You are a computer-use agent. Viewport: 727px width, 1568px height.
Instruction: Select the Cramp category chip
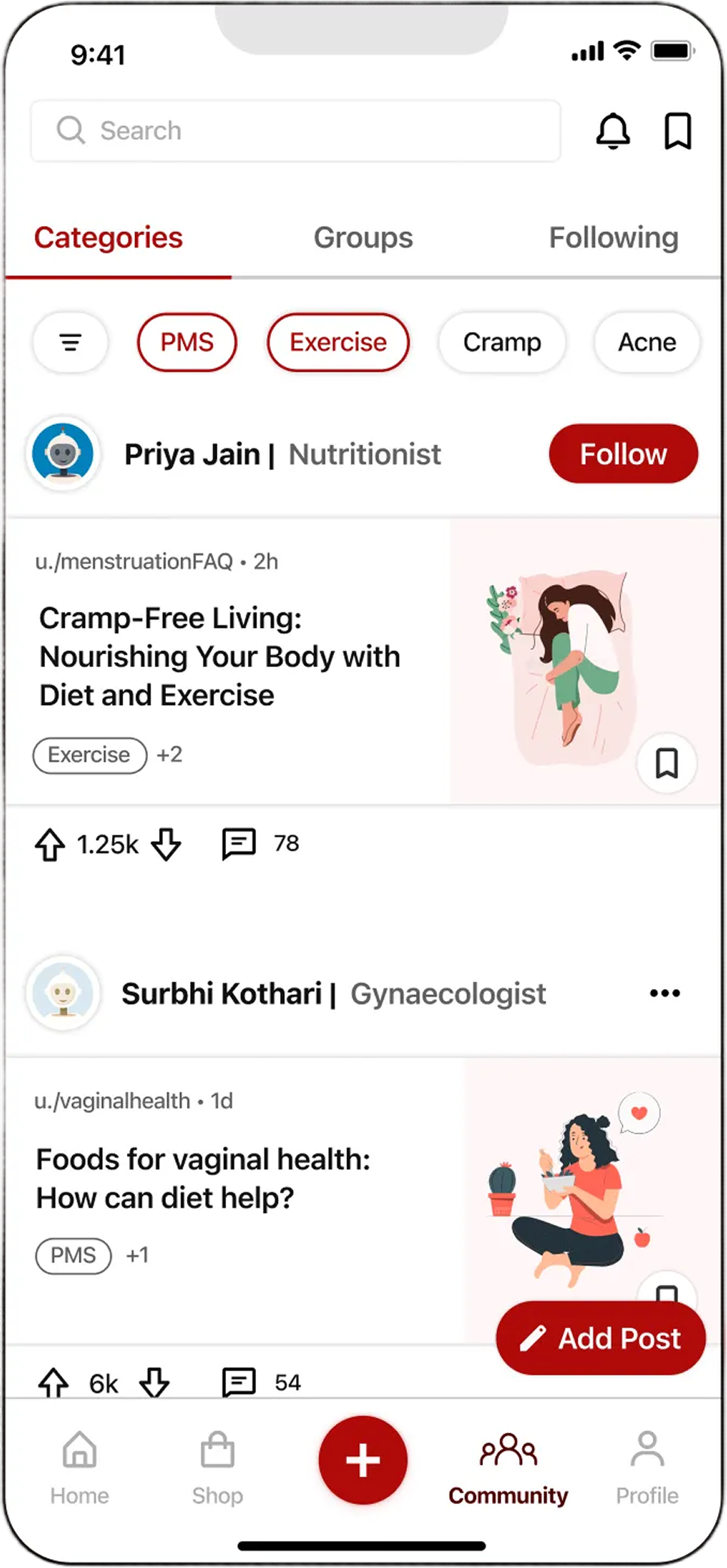(502, 342)
